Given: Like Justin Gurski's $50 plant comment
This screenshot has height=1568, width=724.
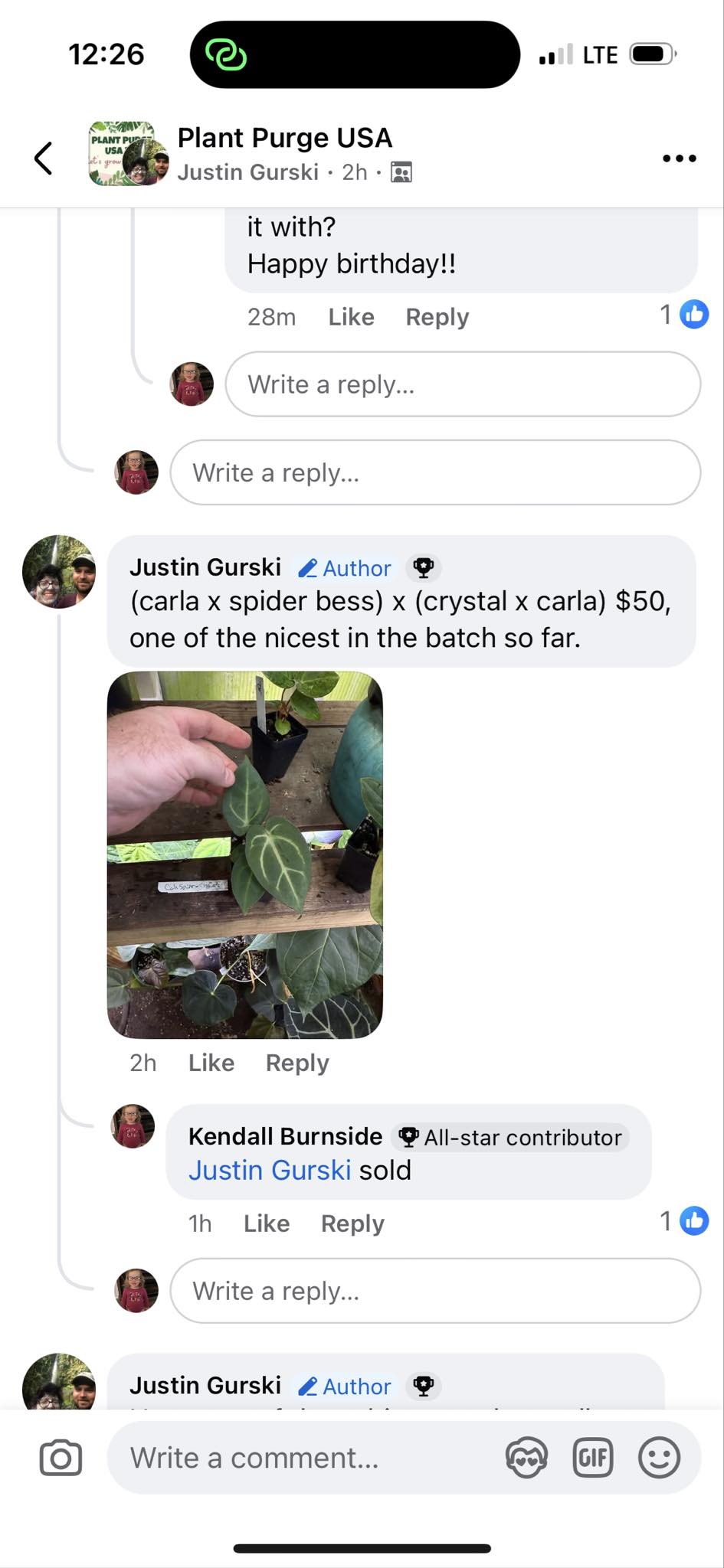Looking at the screenshot, I should [x=211, y=1063].
